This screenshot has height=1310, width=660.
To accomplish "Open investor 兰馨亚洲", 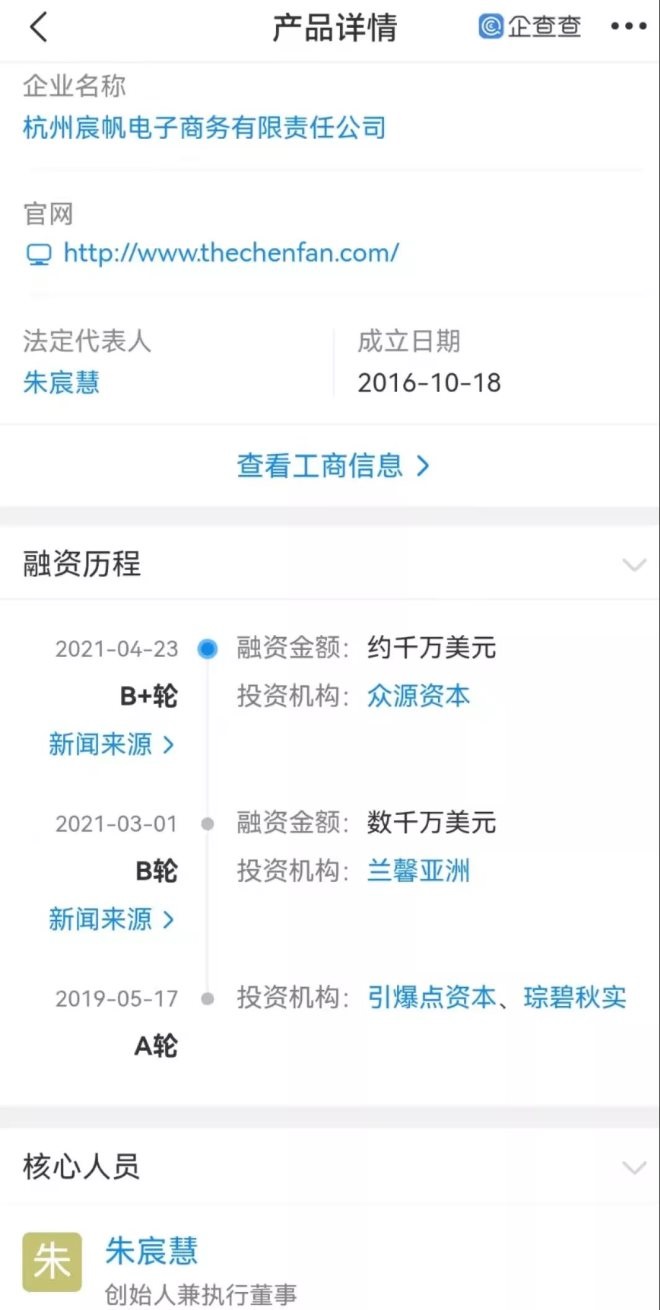I will coord(418,872).
